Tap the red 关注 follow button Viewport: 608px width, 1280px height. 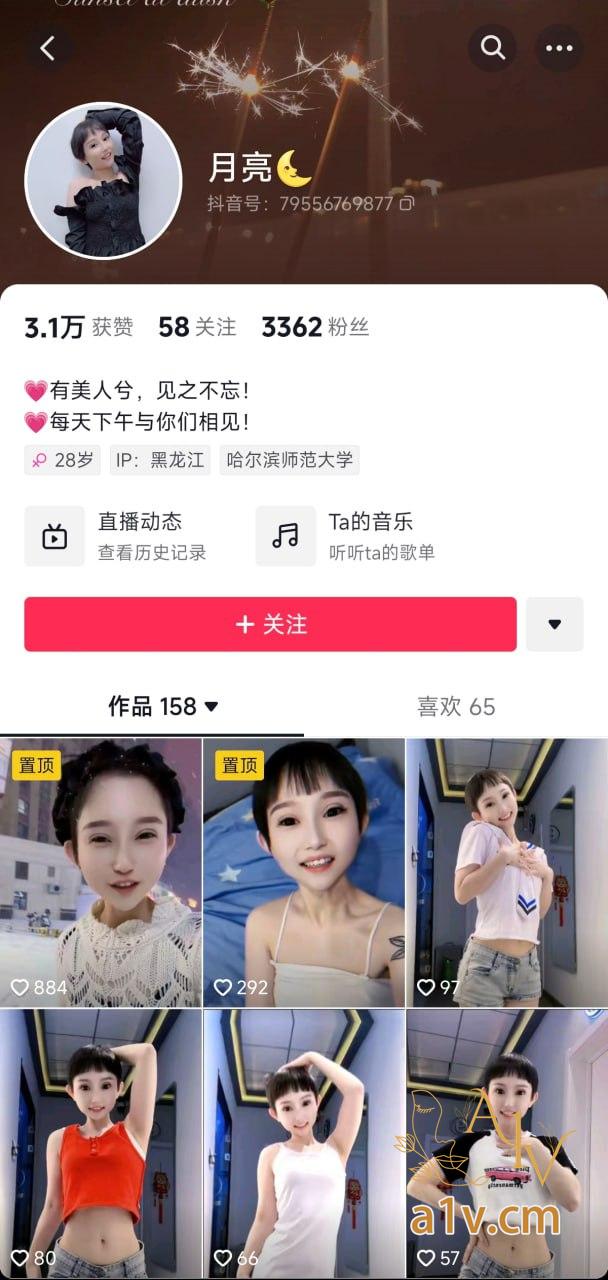(270, 624)
